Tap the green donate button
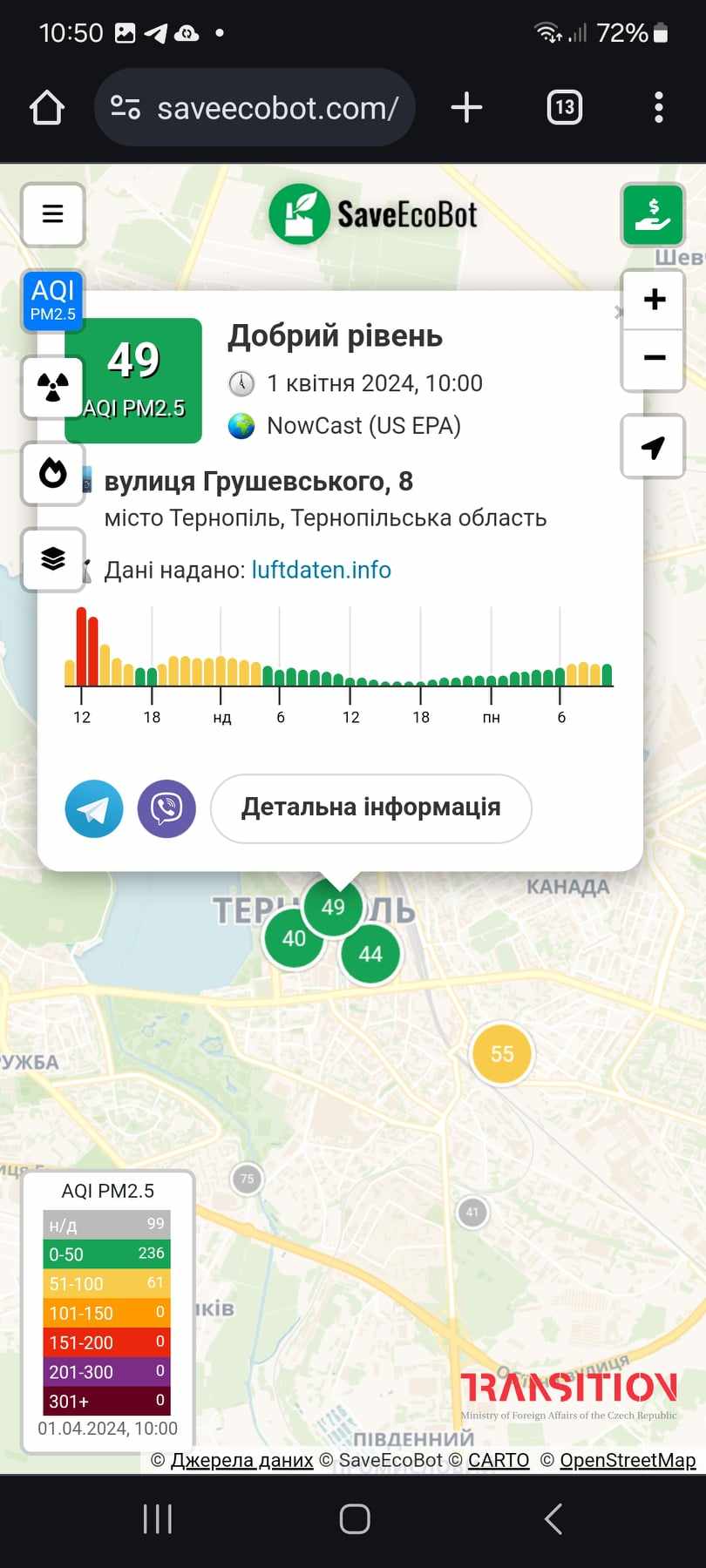This screenshot has width=706, height=1568. pos(652,214)
